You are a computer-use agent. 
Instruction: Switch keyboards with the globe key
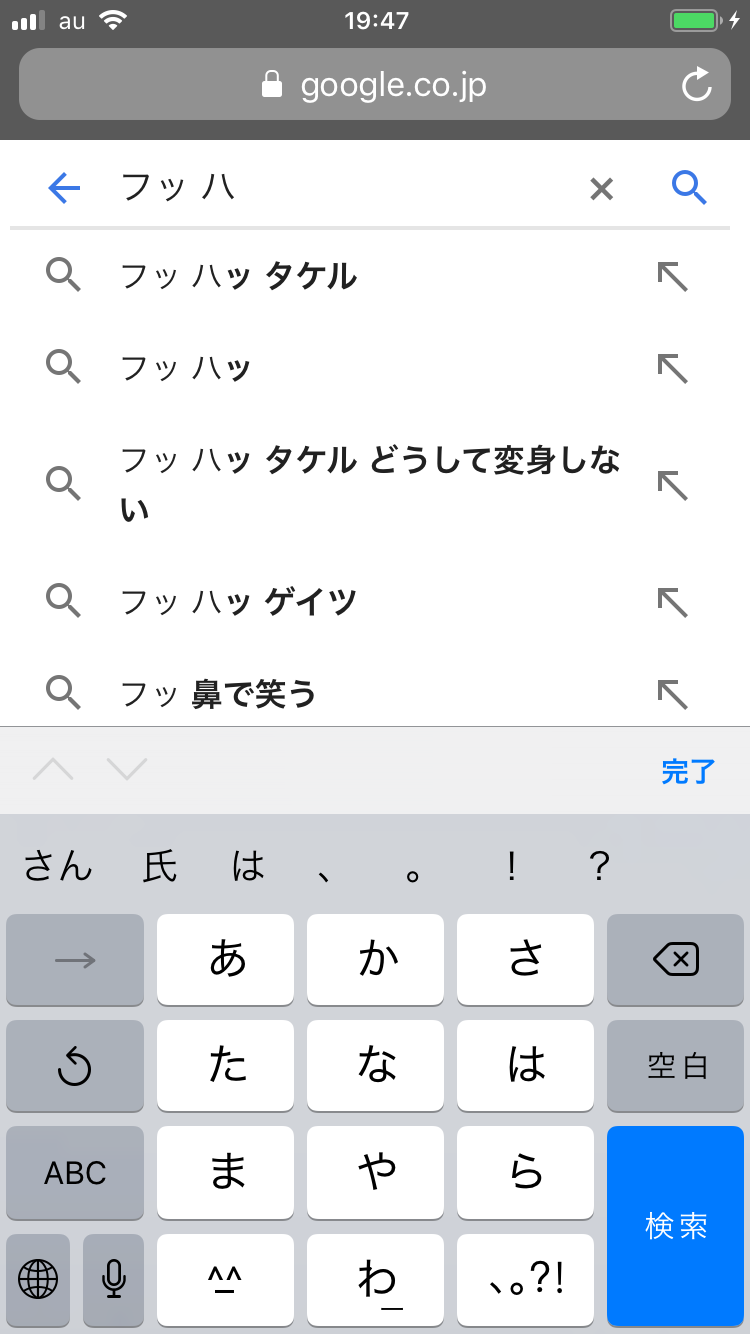(38, 1278)
